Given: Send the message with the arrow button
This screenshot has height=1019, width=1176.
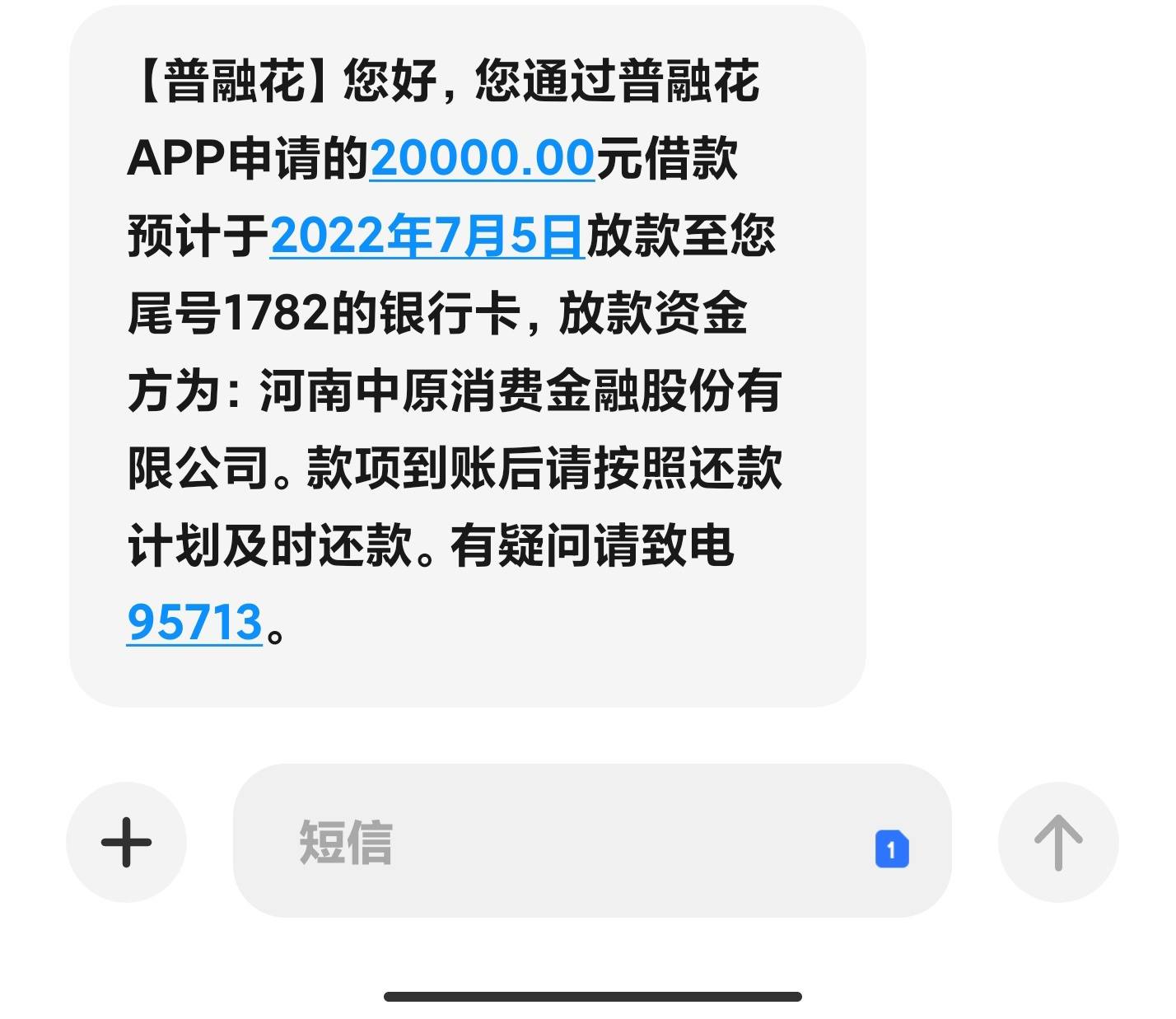Looking at the screenshot, I should pos(1057,842).
